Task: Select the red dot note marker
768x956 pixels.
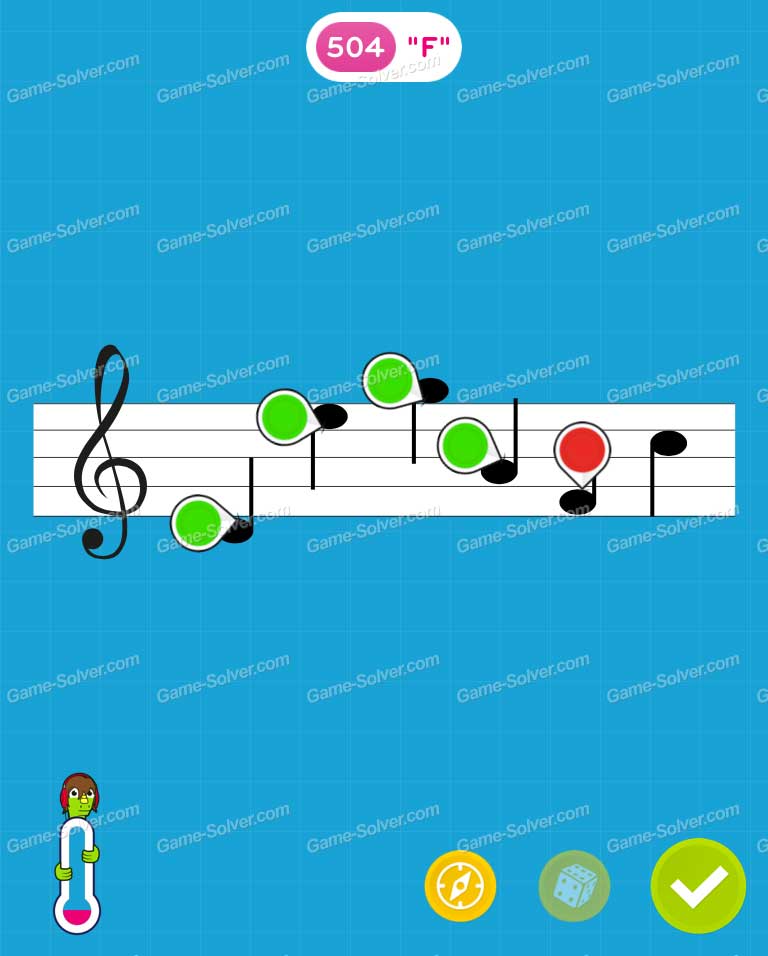Action: click(581, 449)
